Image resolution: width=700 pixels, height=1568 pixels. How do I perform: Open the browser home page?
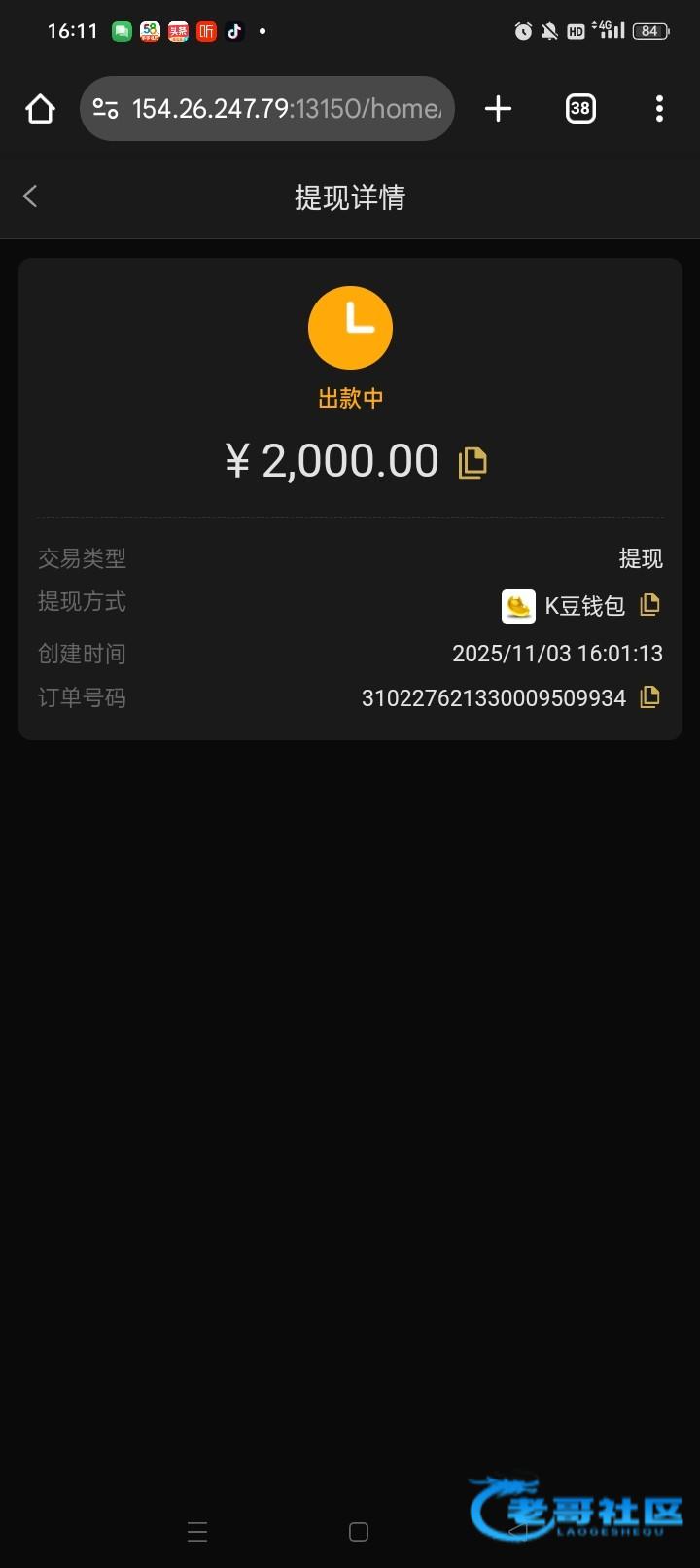(x=40, y=109)
